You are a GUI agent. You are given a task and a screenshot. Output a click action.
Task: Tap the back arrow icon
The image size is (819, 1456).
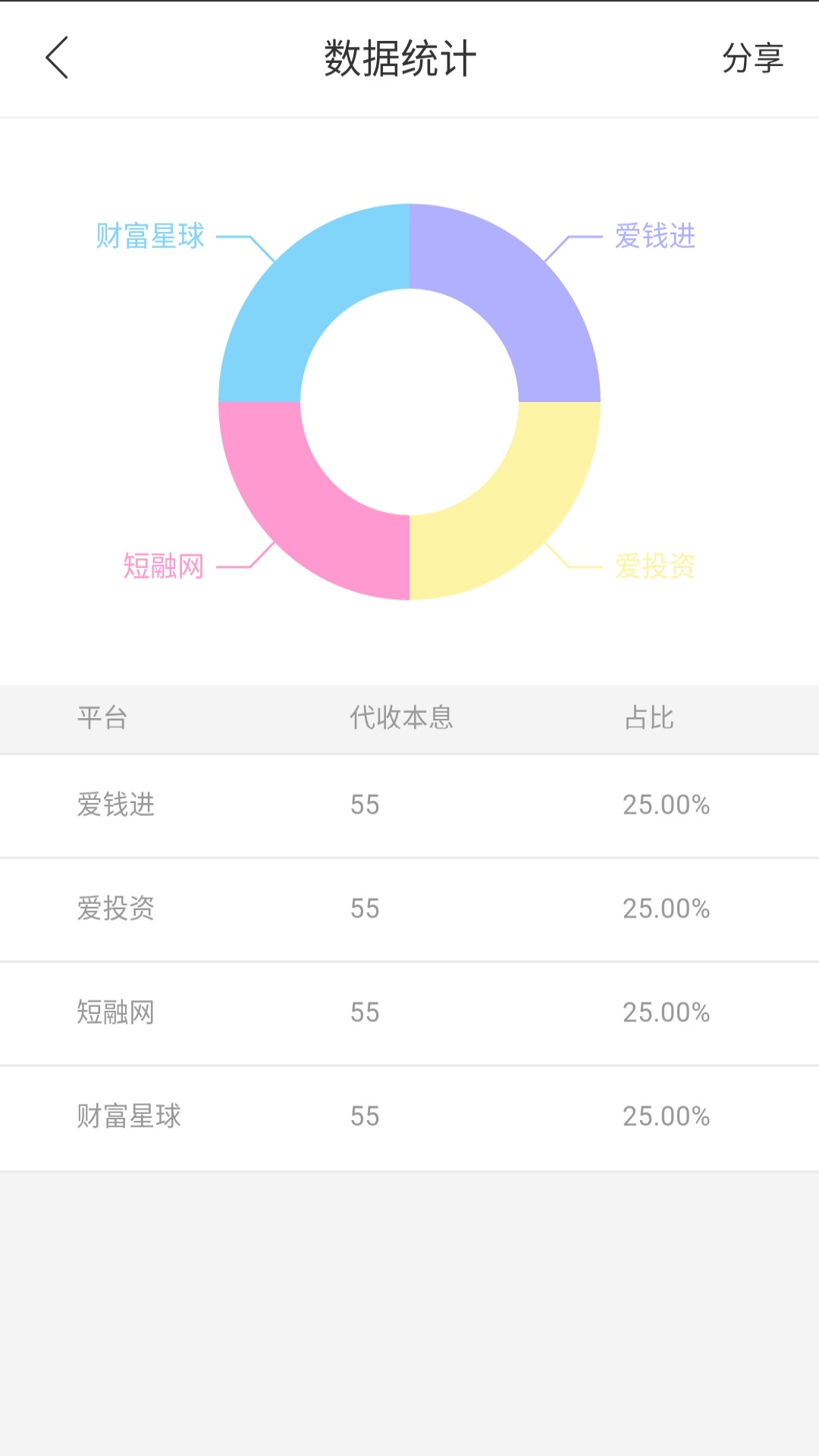pos(58,59)
